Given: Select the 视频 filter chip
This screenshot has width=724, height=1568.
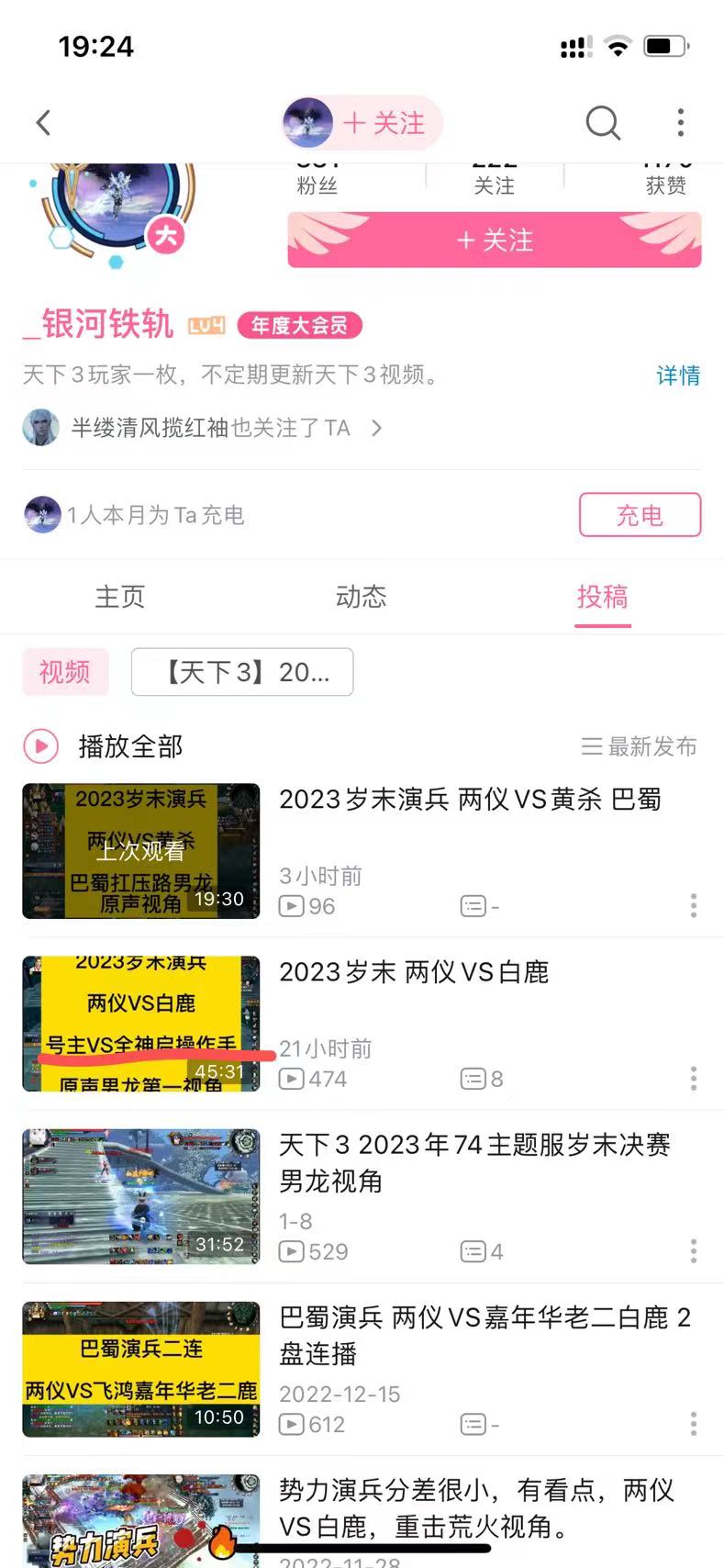Looking at the screenshot, I should (x=65, y=672).
